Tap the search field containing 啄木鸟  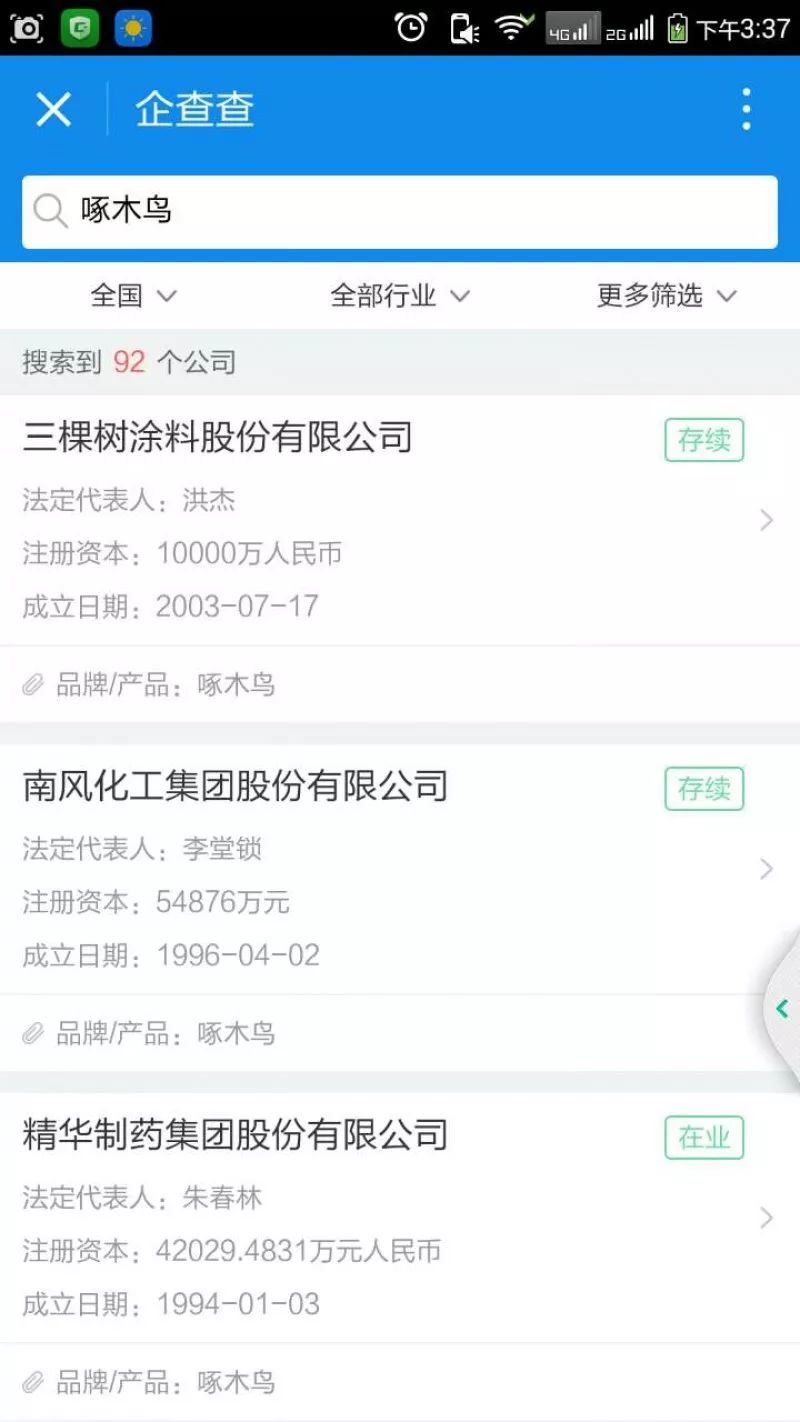pos(400,212)
